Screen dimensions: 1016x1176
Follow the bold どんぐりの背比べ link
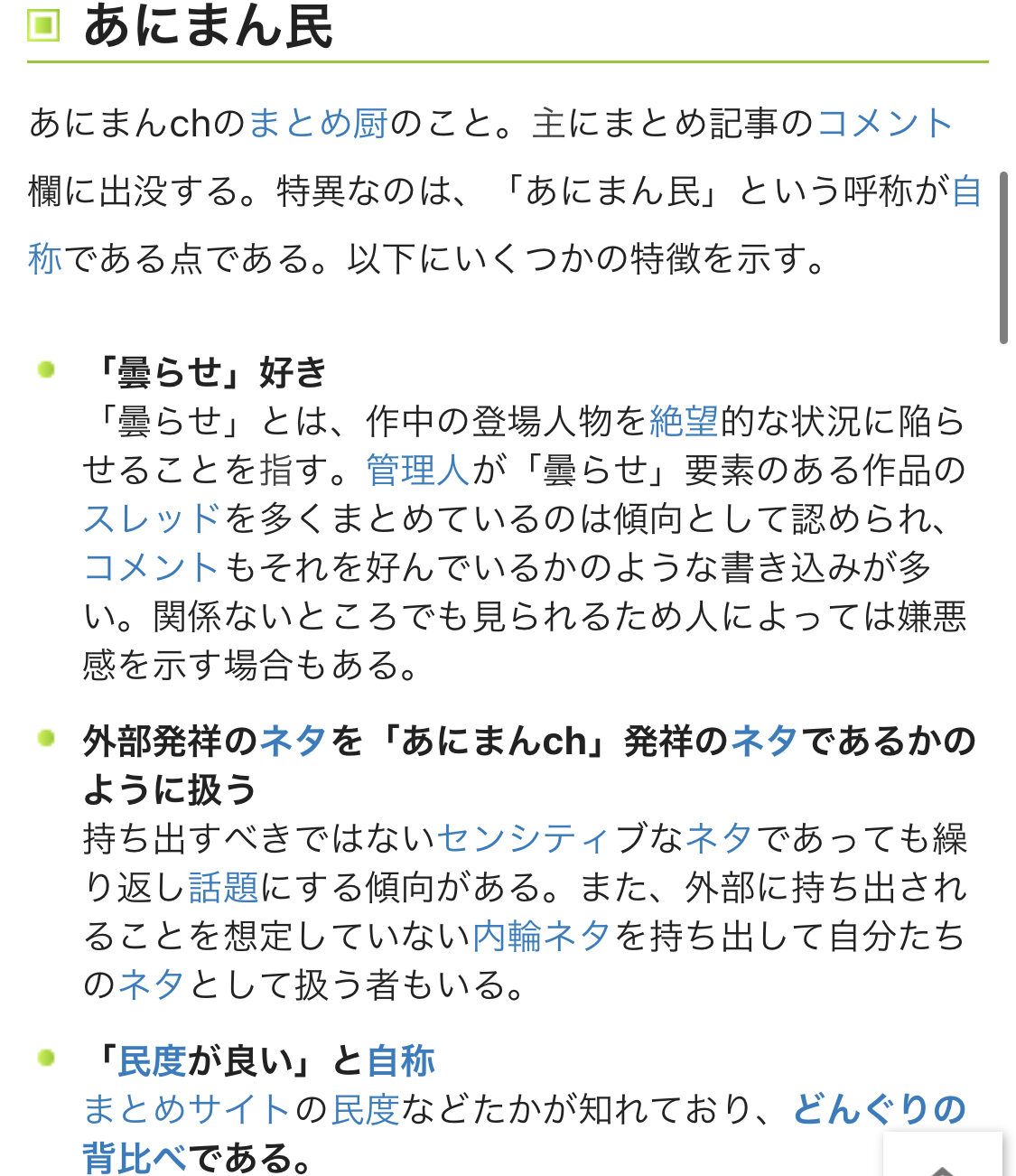878,1109
